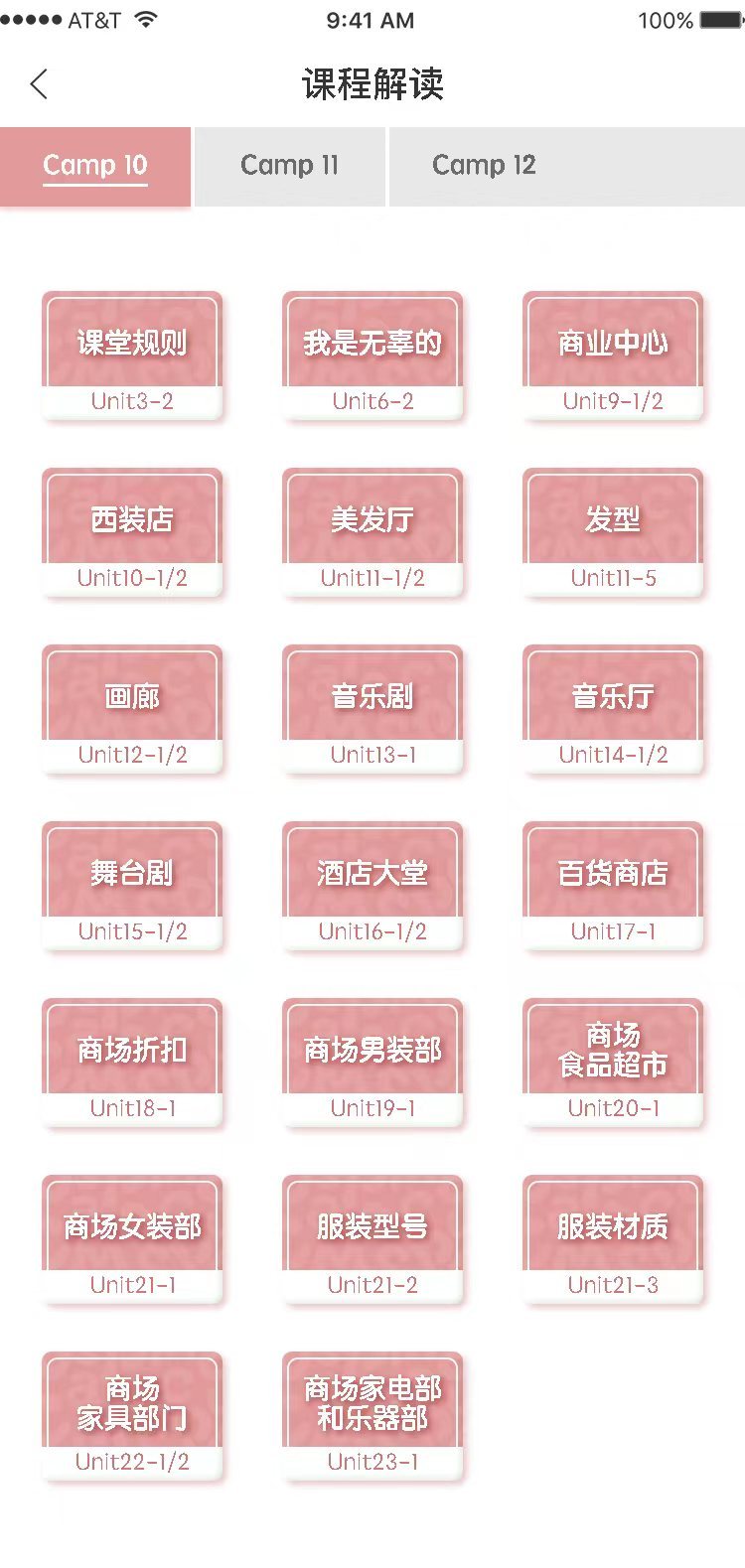Go back using the top-left arrow

[40, 84]
